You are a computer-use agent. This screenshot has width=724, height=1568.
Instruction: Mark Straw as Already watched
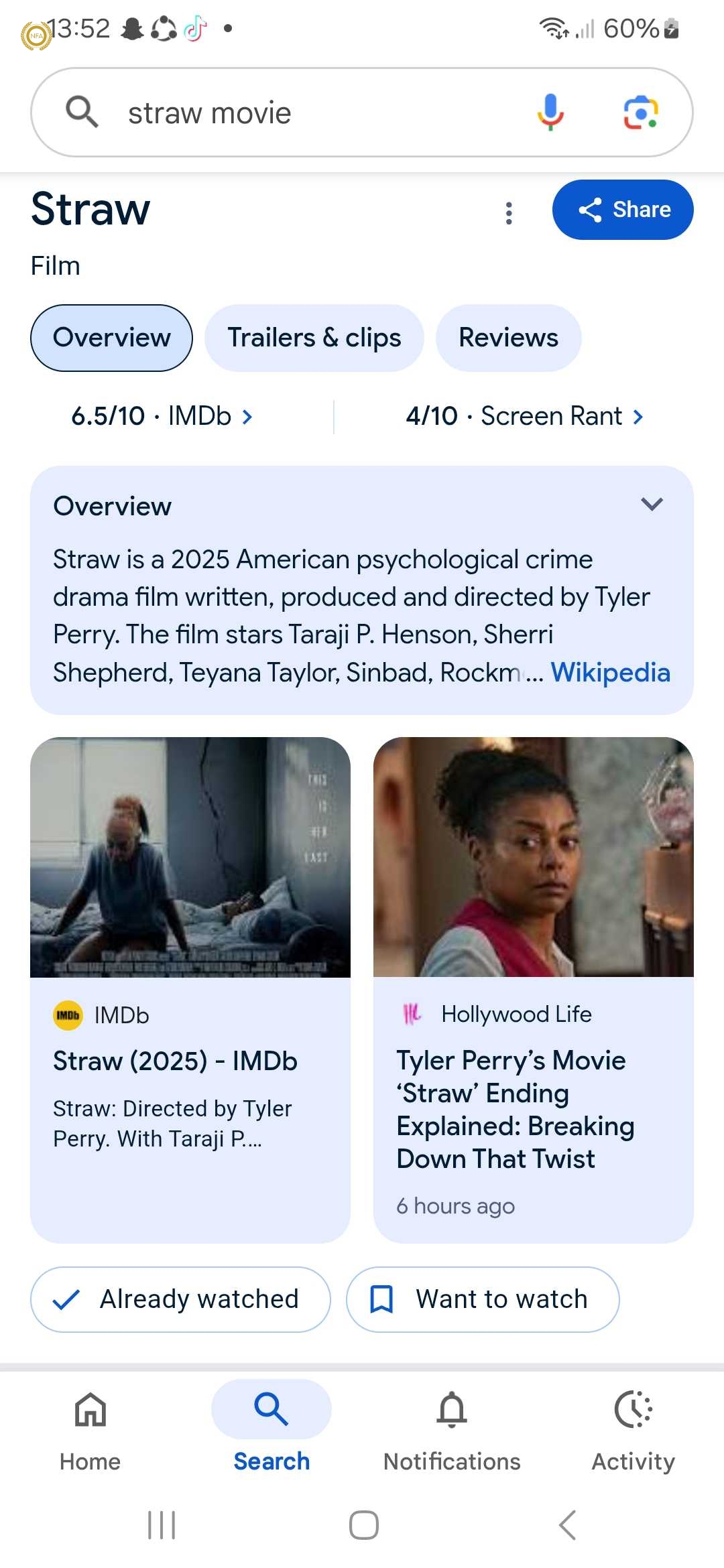[180, 1299]
